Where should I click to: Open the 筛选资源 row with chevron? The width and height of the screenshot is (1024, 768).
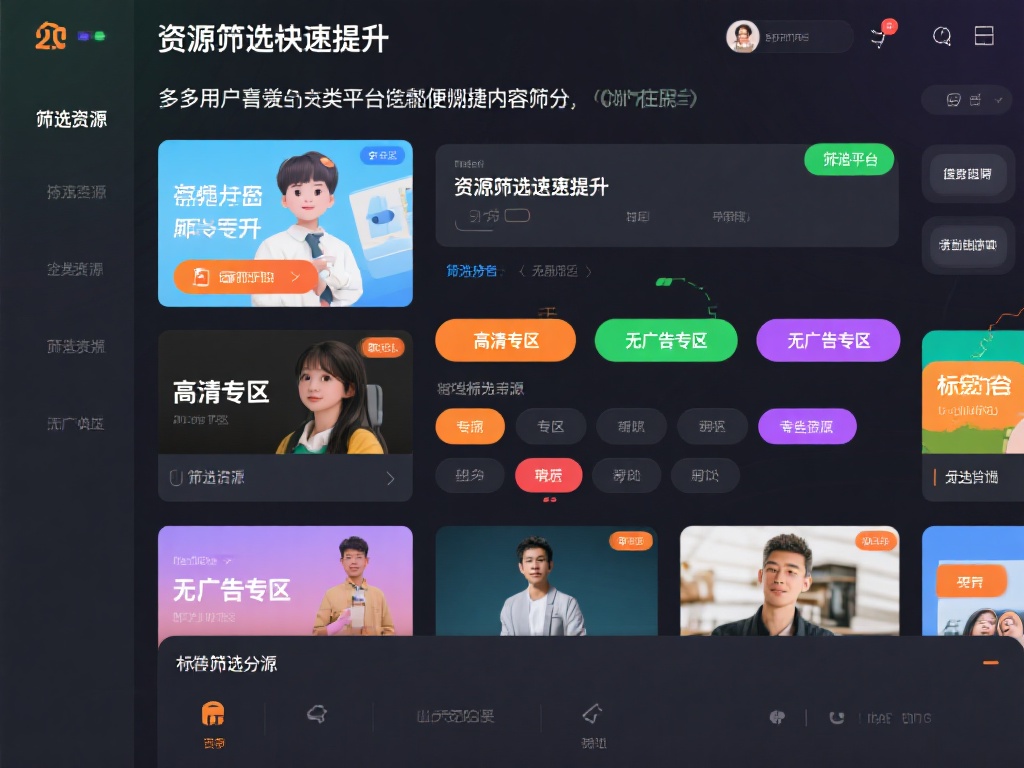click(x=285, y=478)
